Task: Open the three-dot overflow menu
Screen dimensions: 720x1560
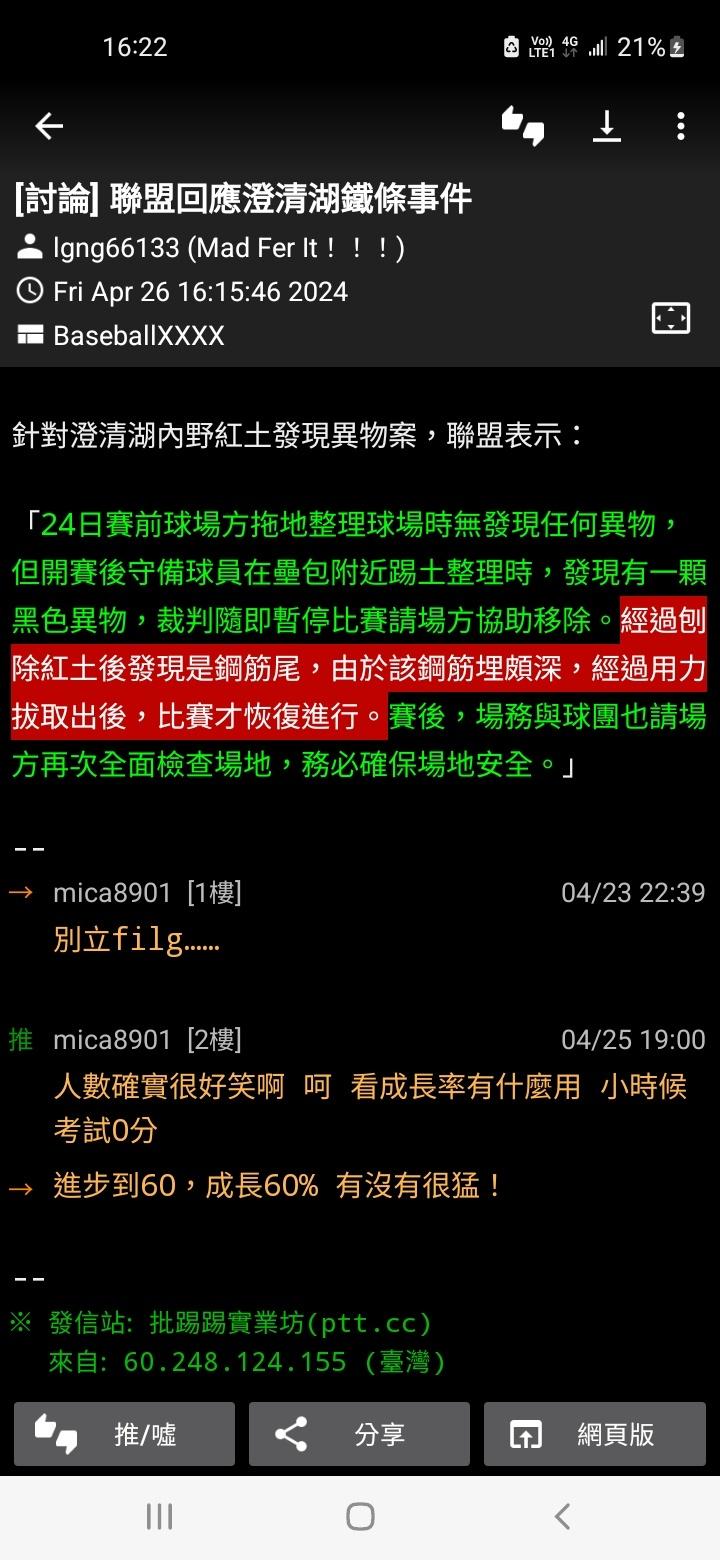Action: point(681,126)
